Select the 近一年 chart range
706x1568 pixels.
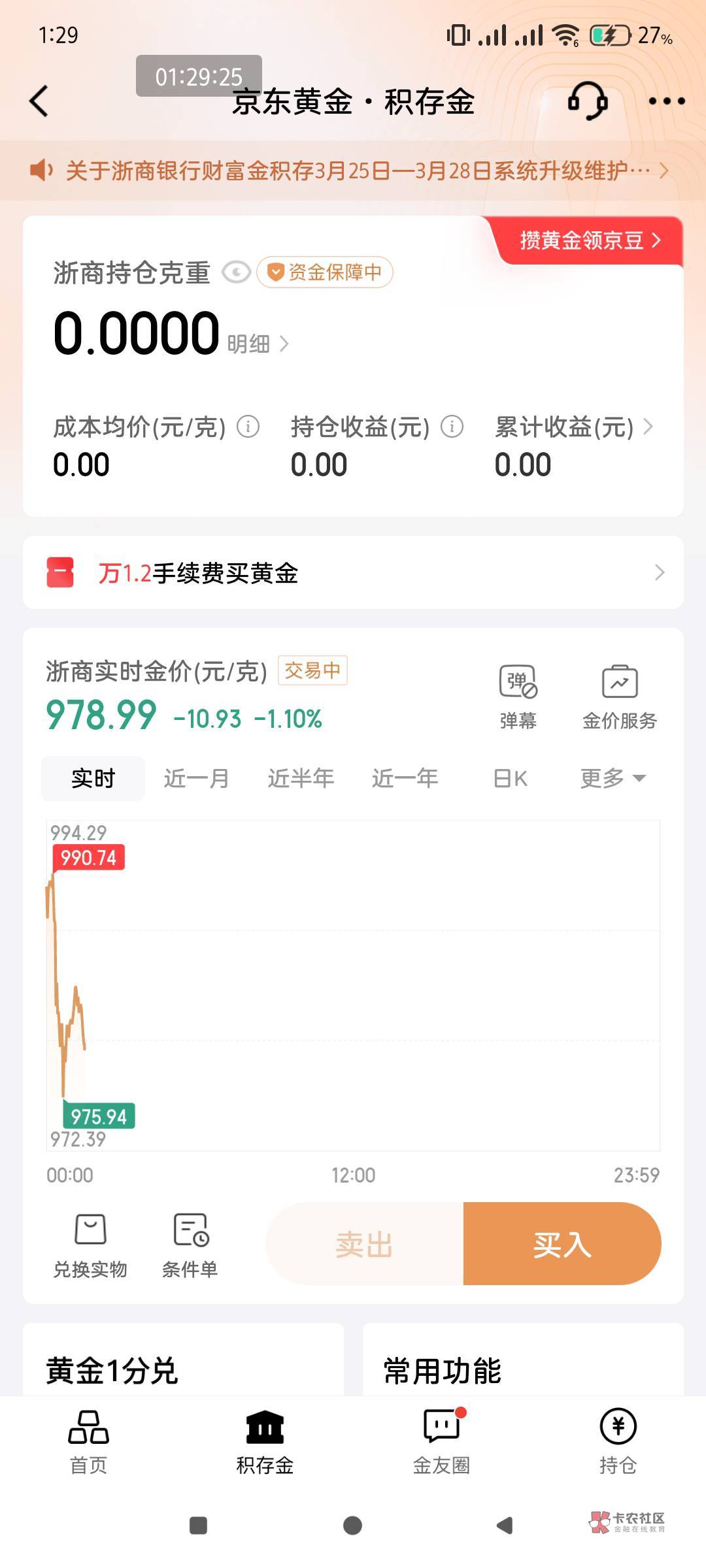405,778
